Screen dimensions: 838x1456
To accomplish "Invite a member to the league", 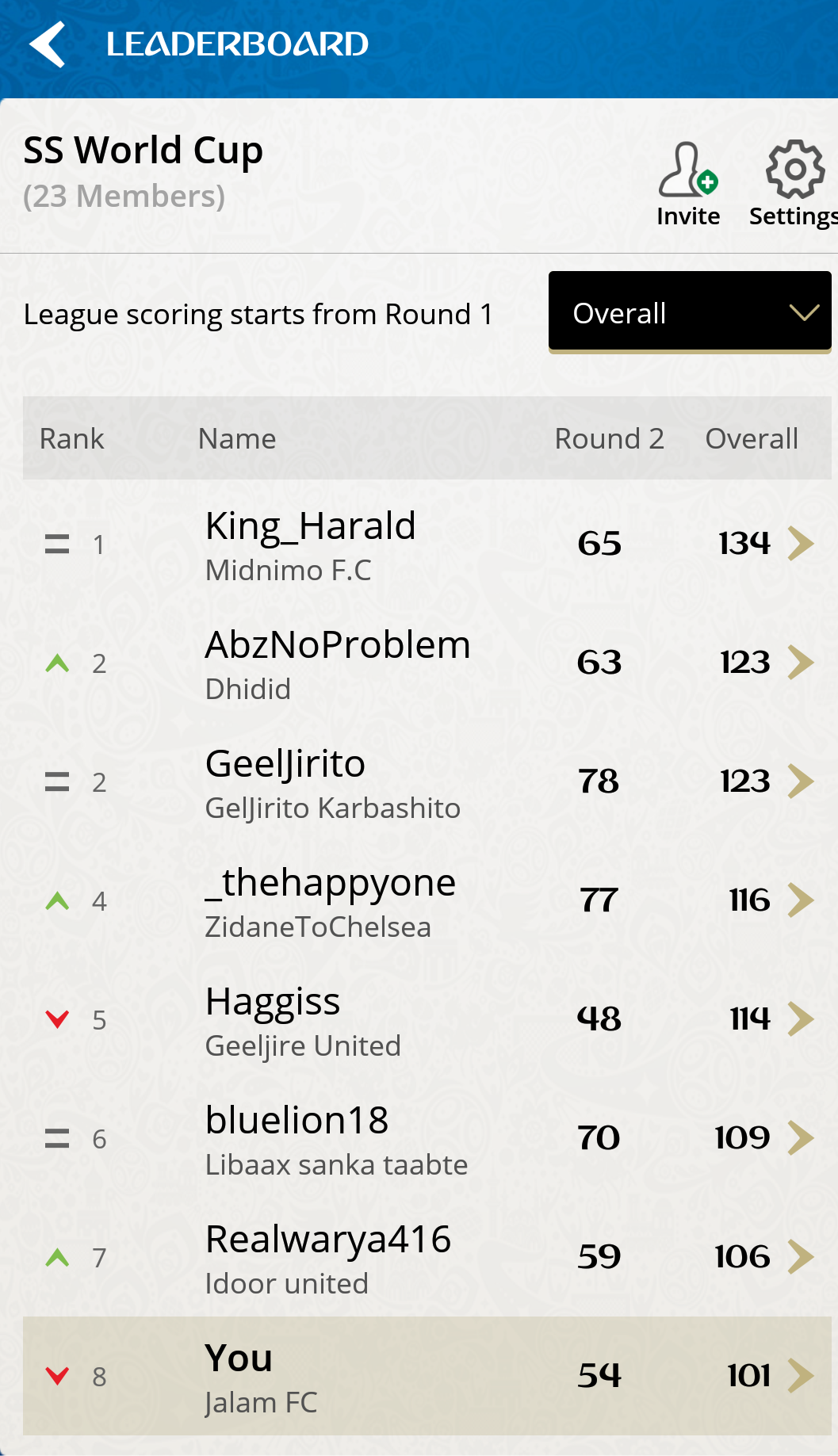I will tap(687, 184).
